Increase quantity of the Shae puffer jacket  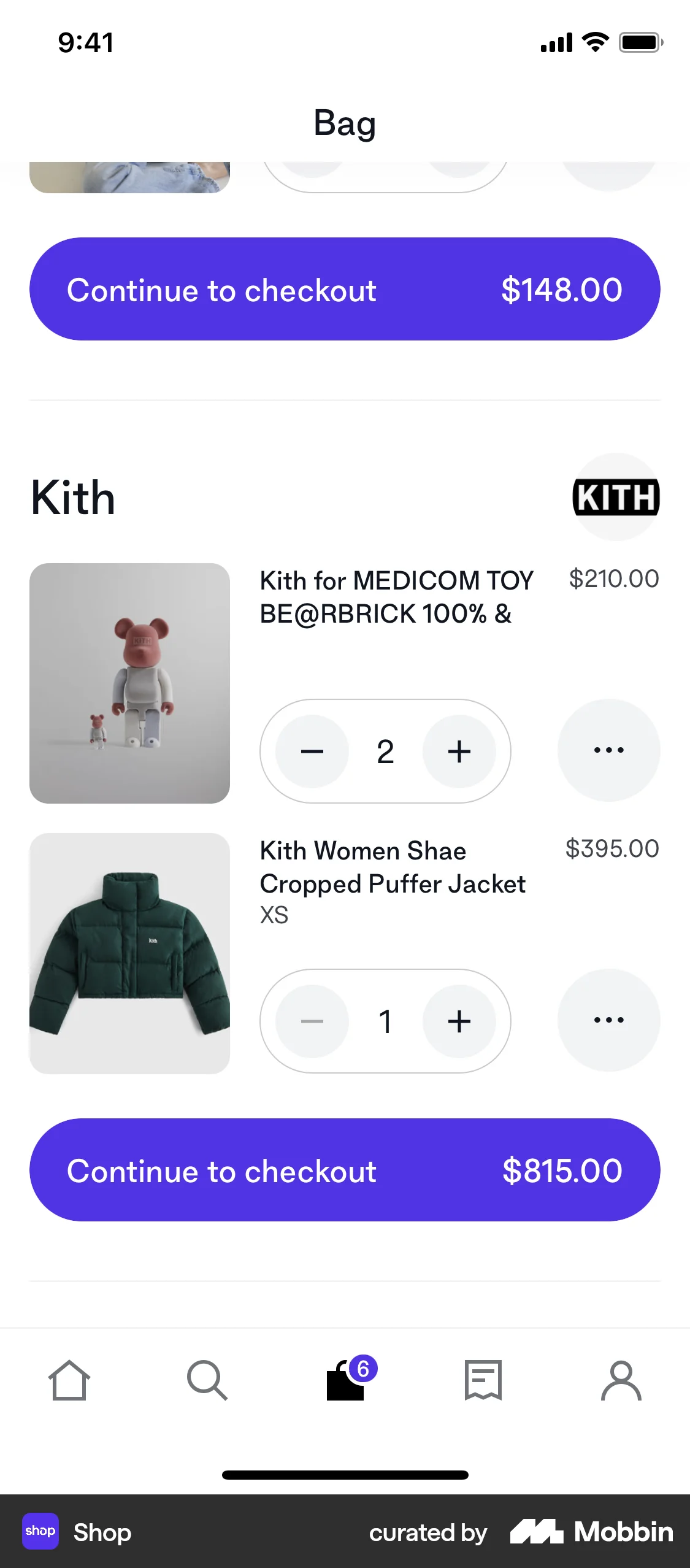[460, 1021]
